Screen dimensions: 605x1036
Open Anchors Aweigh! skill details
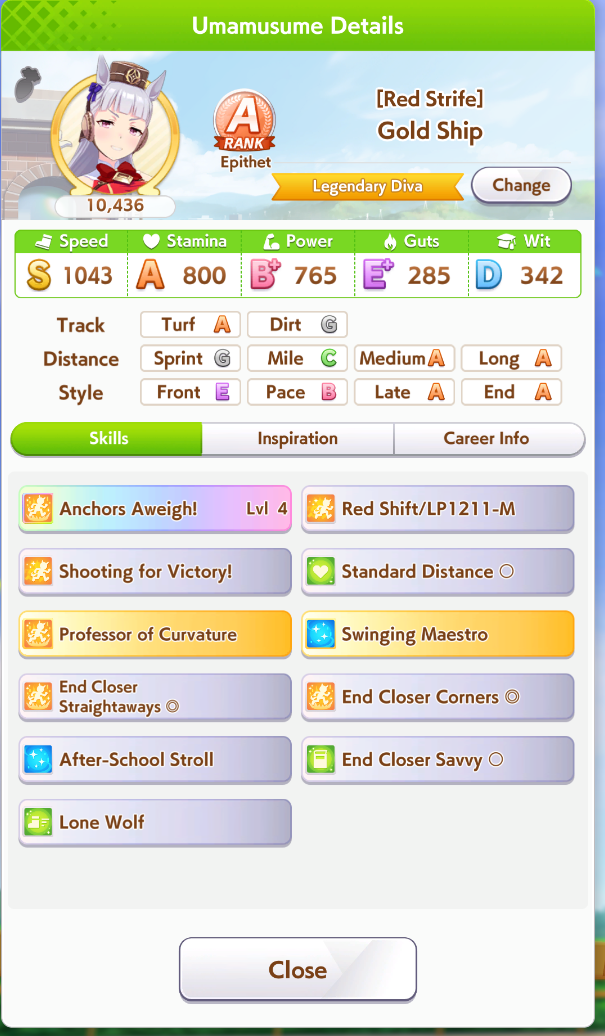155,509
